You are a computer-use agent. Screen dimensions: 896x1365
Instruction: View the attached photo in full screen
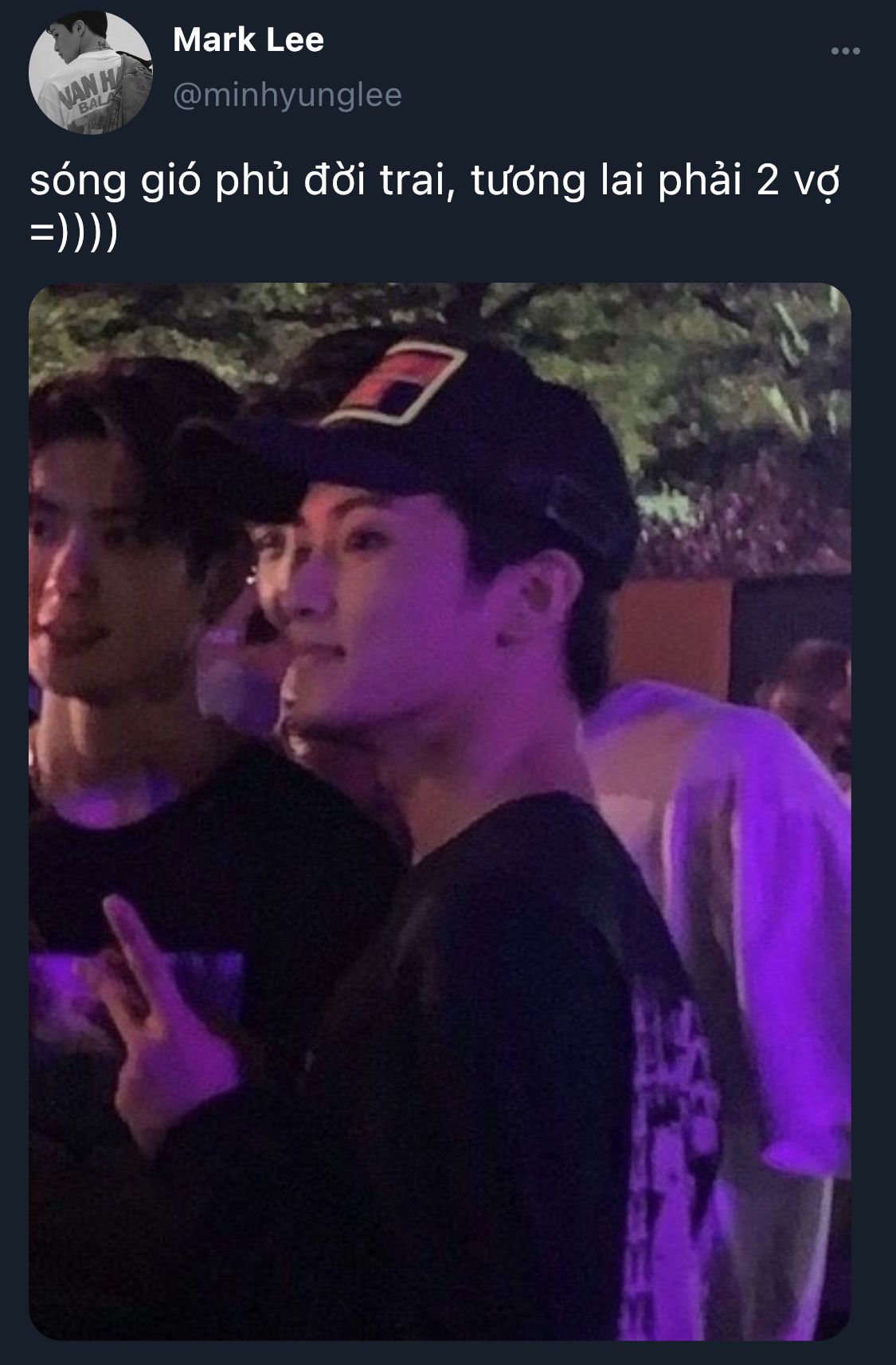(440, 811)
